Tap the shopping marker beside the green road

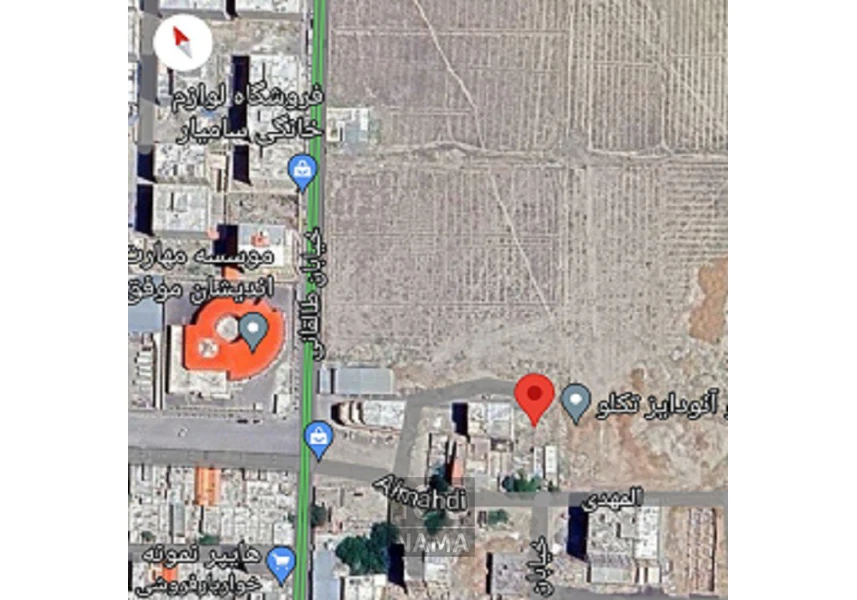point(319,439)
